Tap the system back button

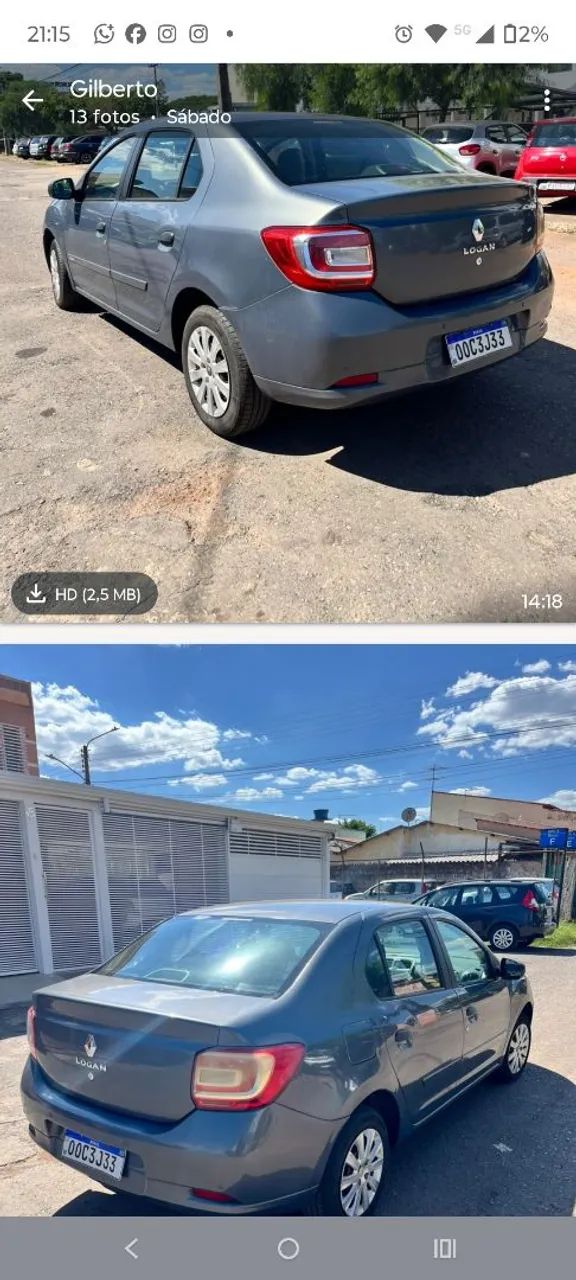coord(131,1248)
